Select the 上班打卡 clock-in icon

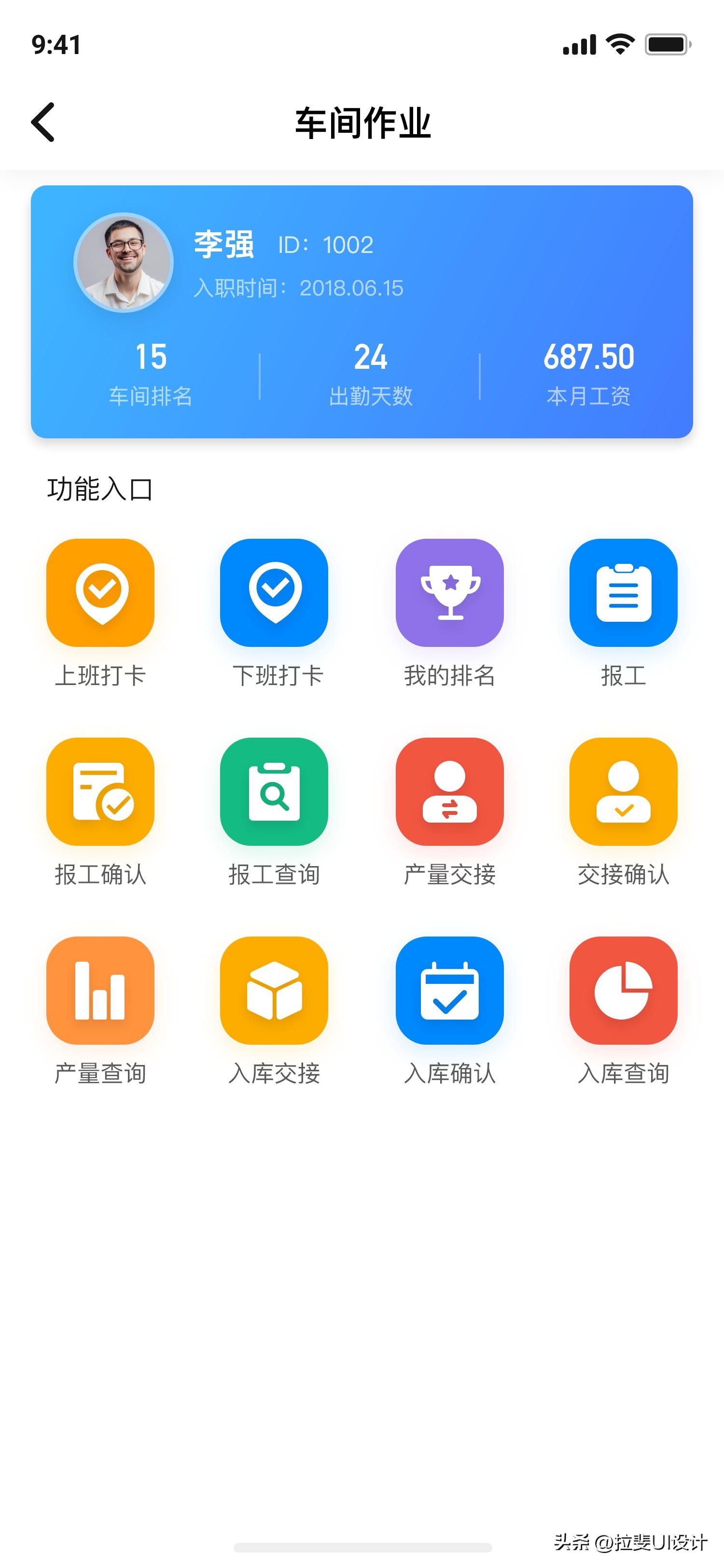pos(100,593)
